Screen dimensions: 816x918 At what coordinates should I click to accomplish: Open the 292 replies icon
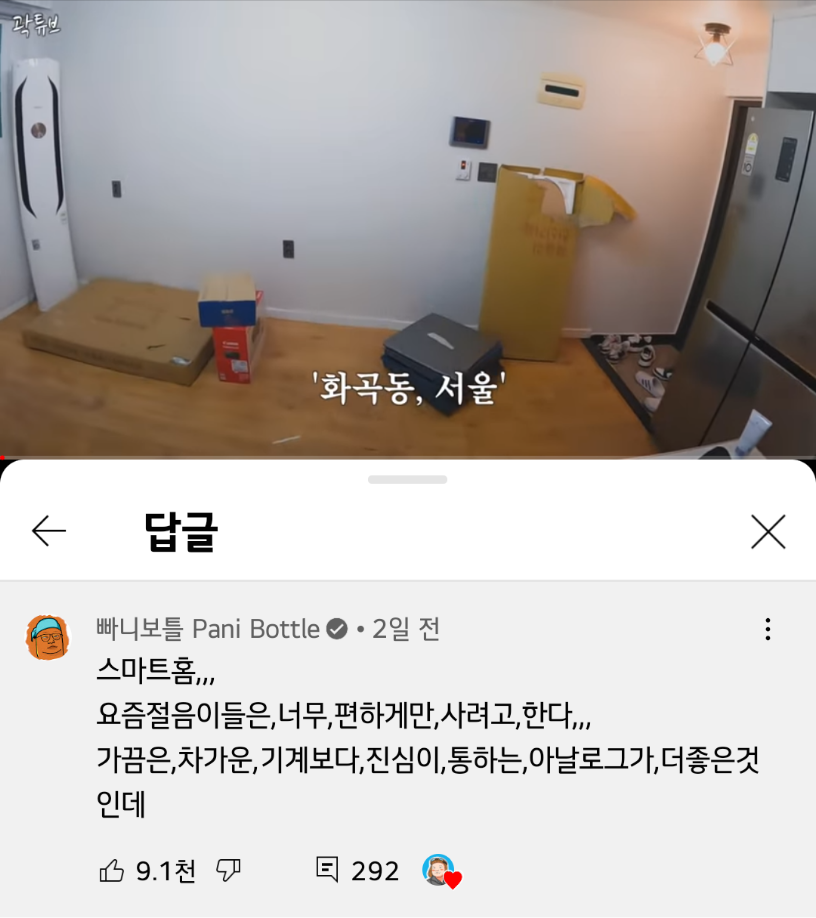(x=327, y=870)
